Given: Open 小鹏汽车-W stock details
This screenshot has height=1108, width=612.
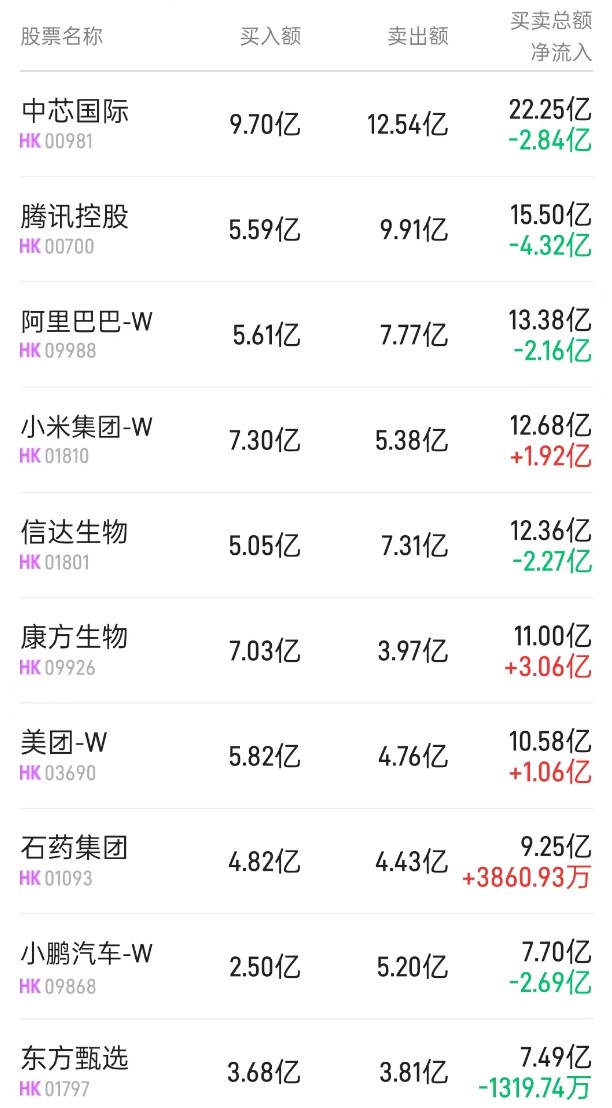Looking at the screenshot, I should (87, 954).
